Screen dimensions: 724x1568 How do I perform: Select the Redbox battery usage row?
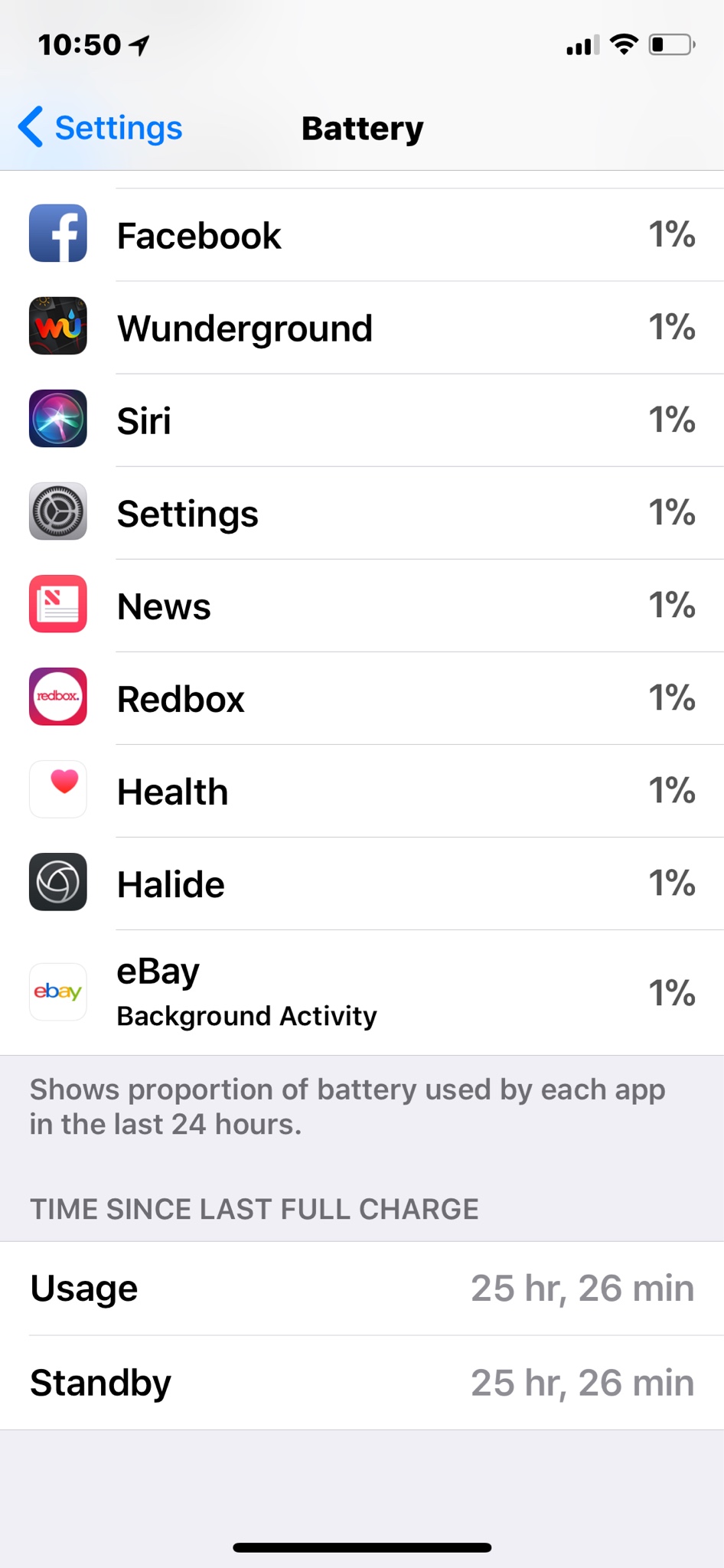coord(362,698)
